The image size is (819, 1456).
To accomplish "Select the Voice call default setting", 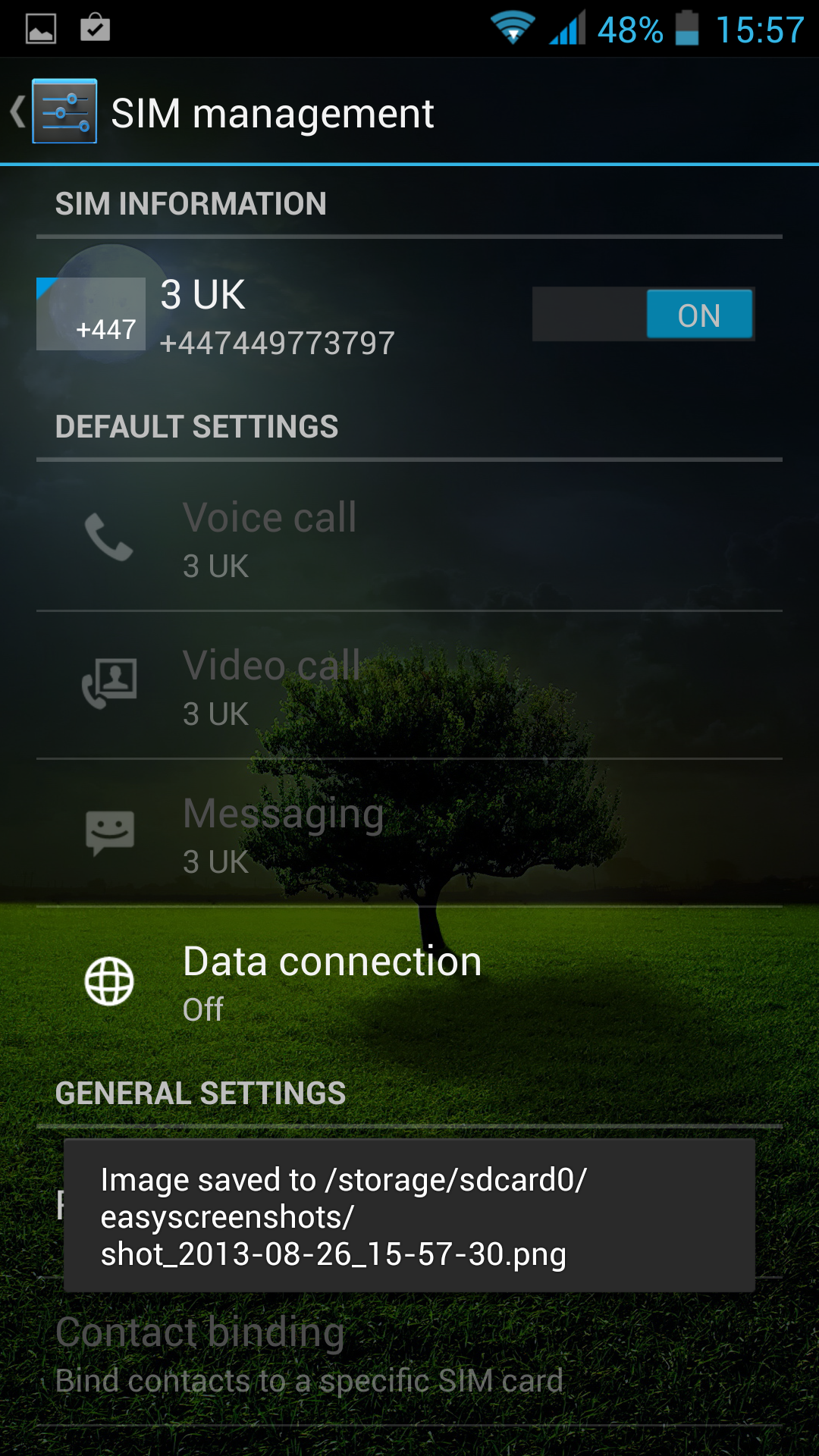I will [409, 538].
